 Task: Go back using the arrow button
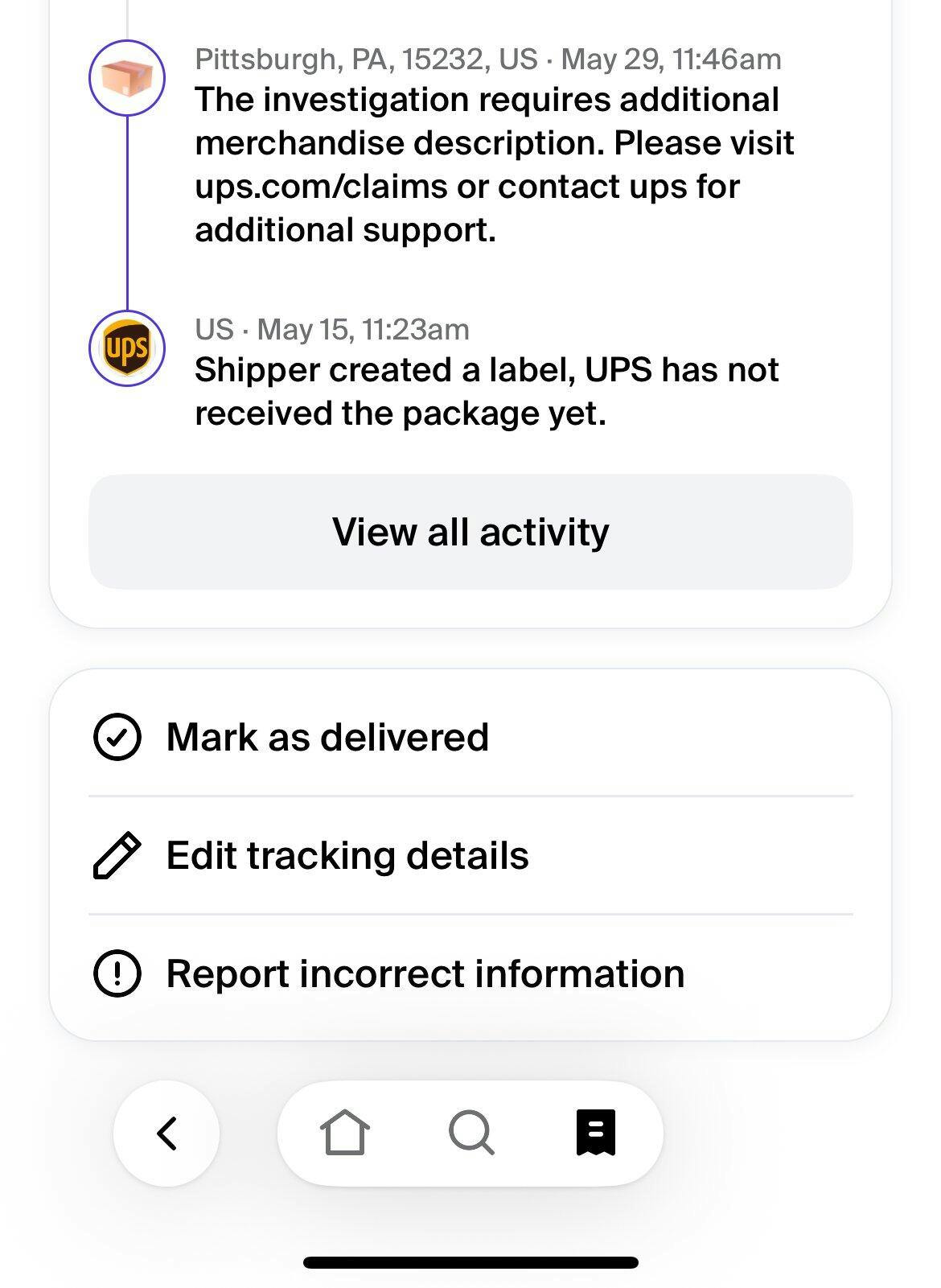(166, 1134)
